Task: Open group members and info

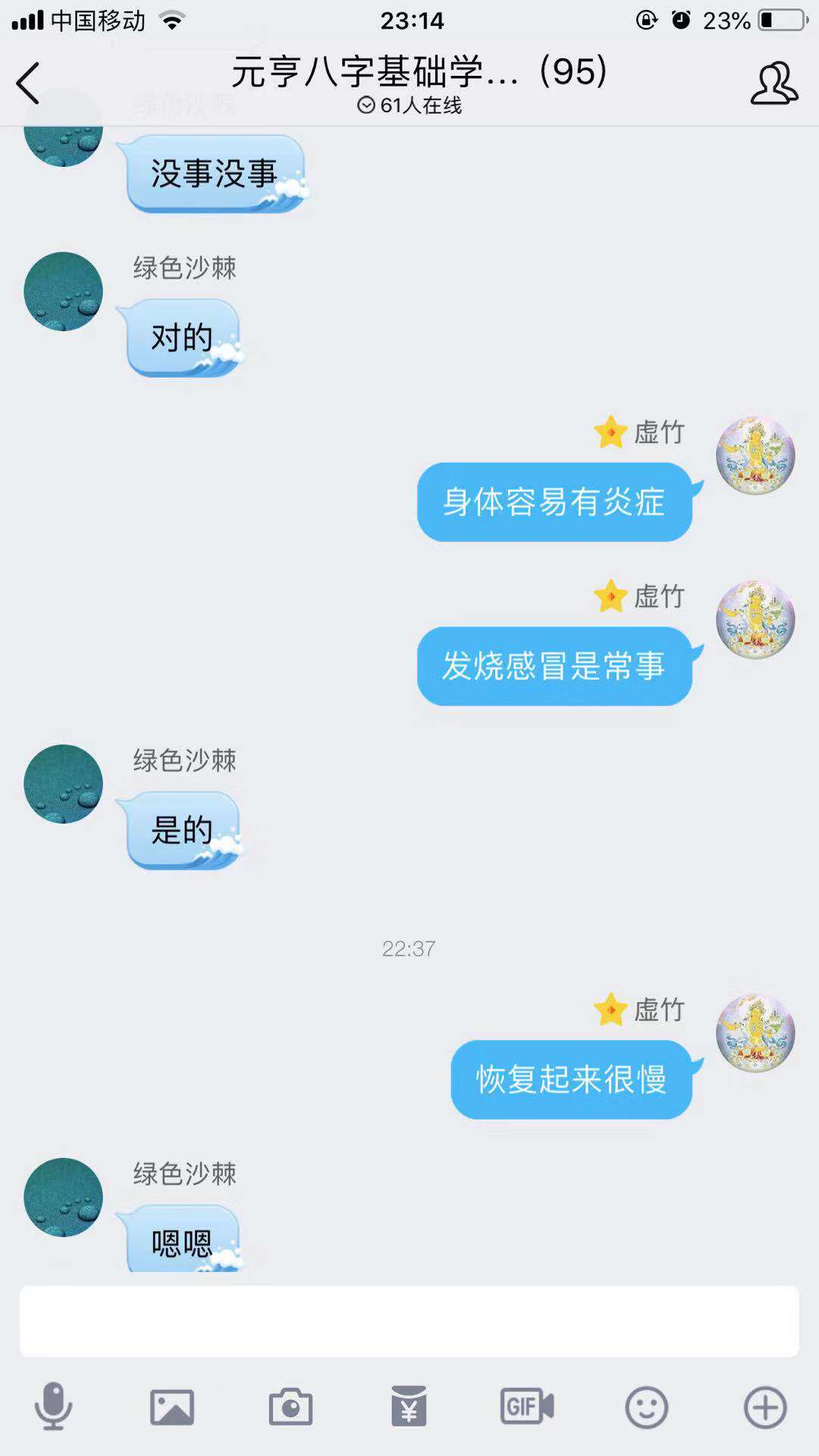Action: [773, 83]
